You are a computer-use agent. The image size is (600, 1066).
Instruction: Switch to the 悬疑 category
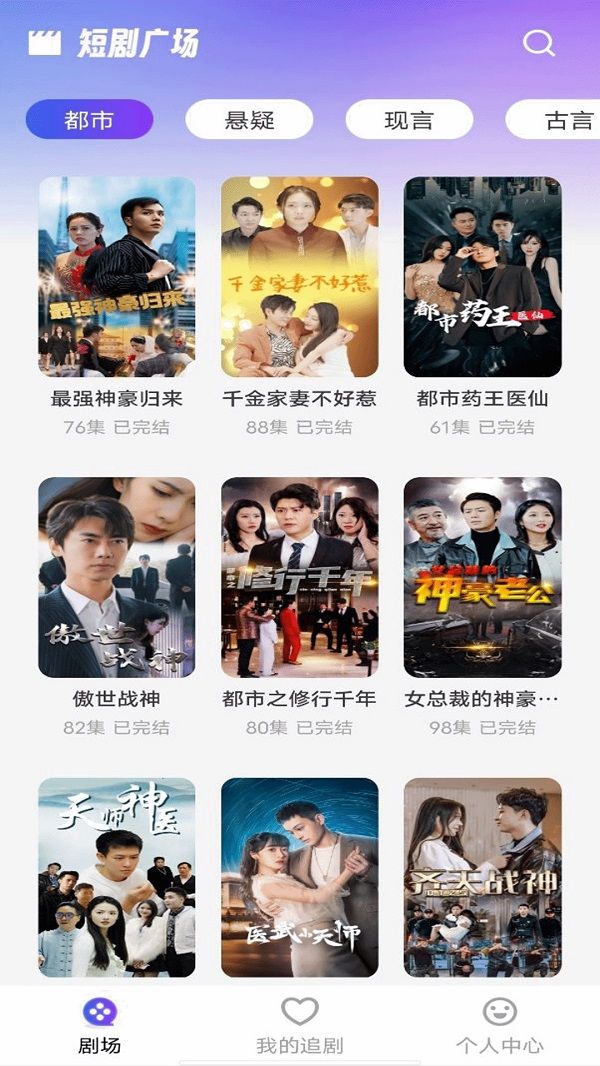pyautogui.click(x=249, y=120)
